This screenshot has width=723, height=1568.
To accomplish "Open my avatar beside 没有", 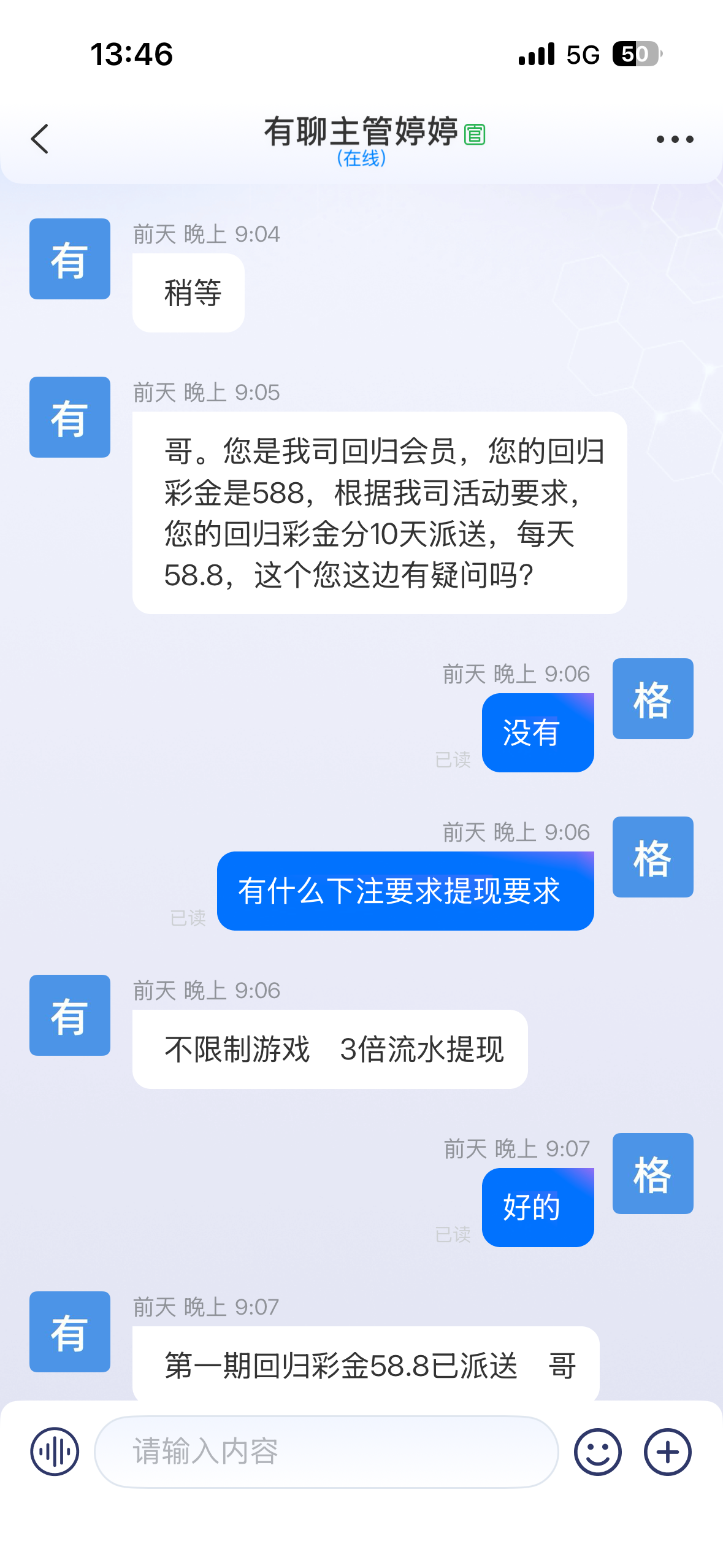I will pyautogui.click(x=652, y=699).
